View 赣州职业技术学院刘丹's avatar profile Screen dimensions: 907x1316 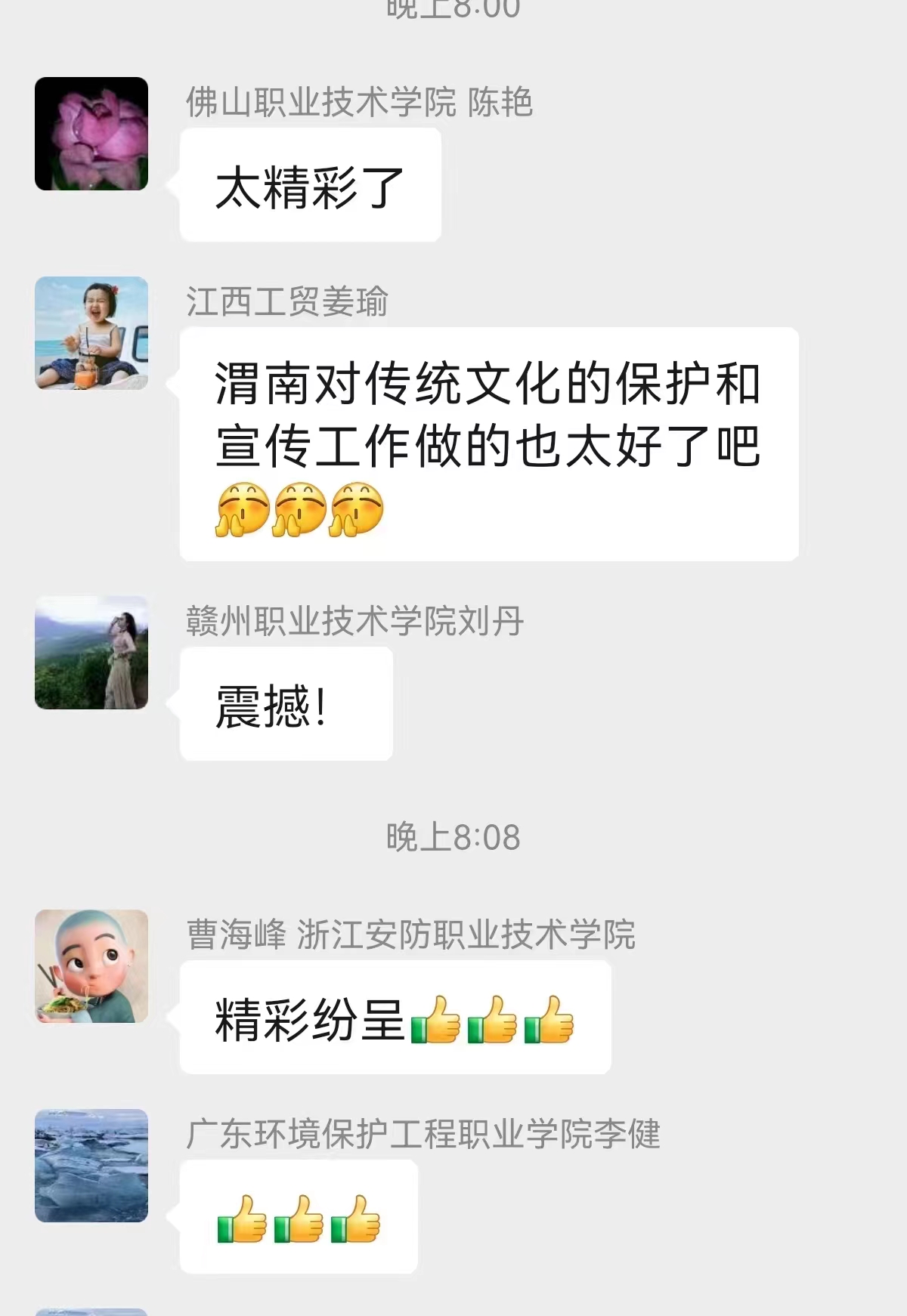91,653
